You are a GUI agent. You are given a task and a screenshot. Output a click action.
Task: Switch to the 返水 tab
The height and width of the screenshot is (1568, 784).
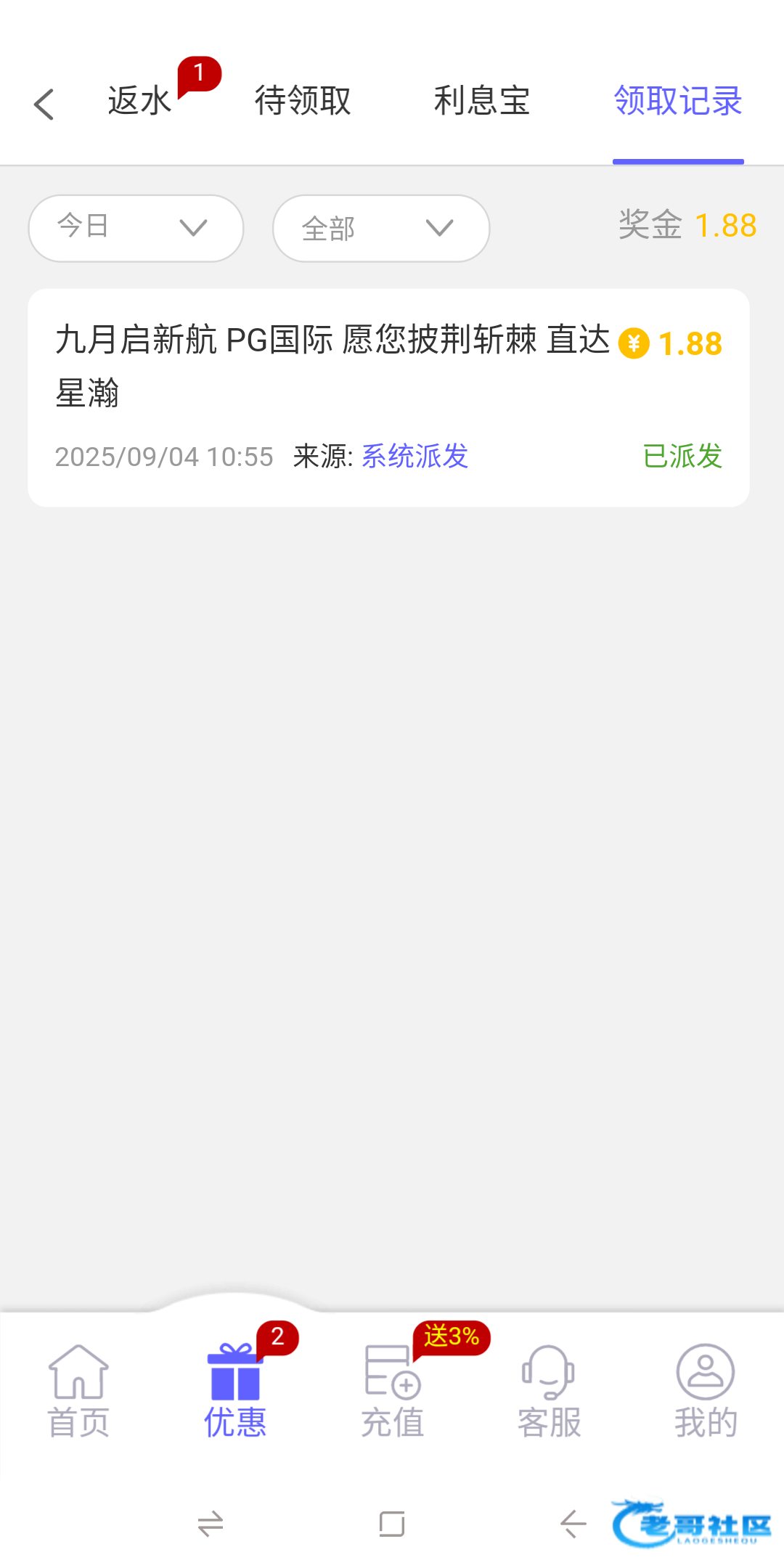tap(139, 101)
